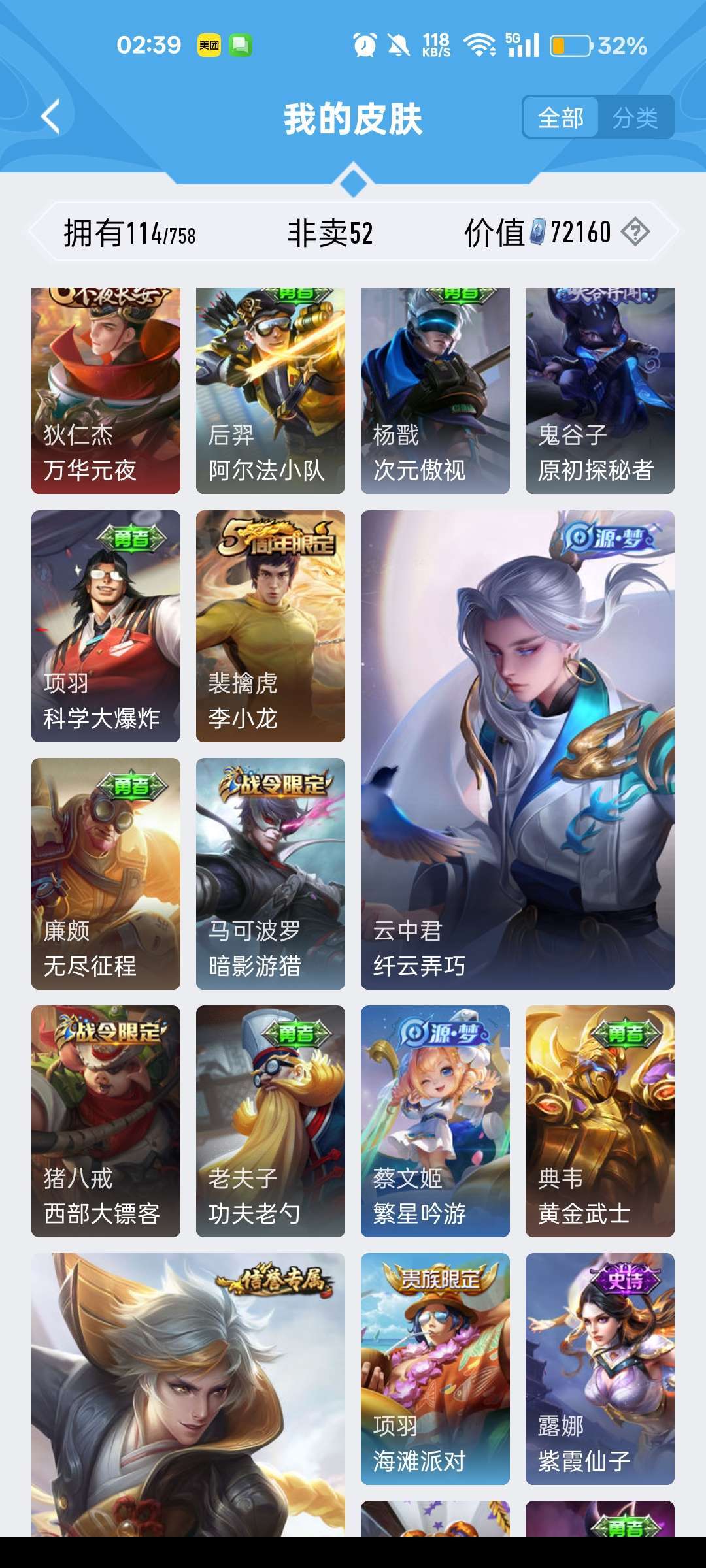
Task: Open 露娜 紫霞仙子 skin card
Action: 600,1369
